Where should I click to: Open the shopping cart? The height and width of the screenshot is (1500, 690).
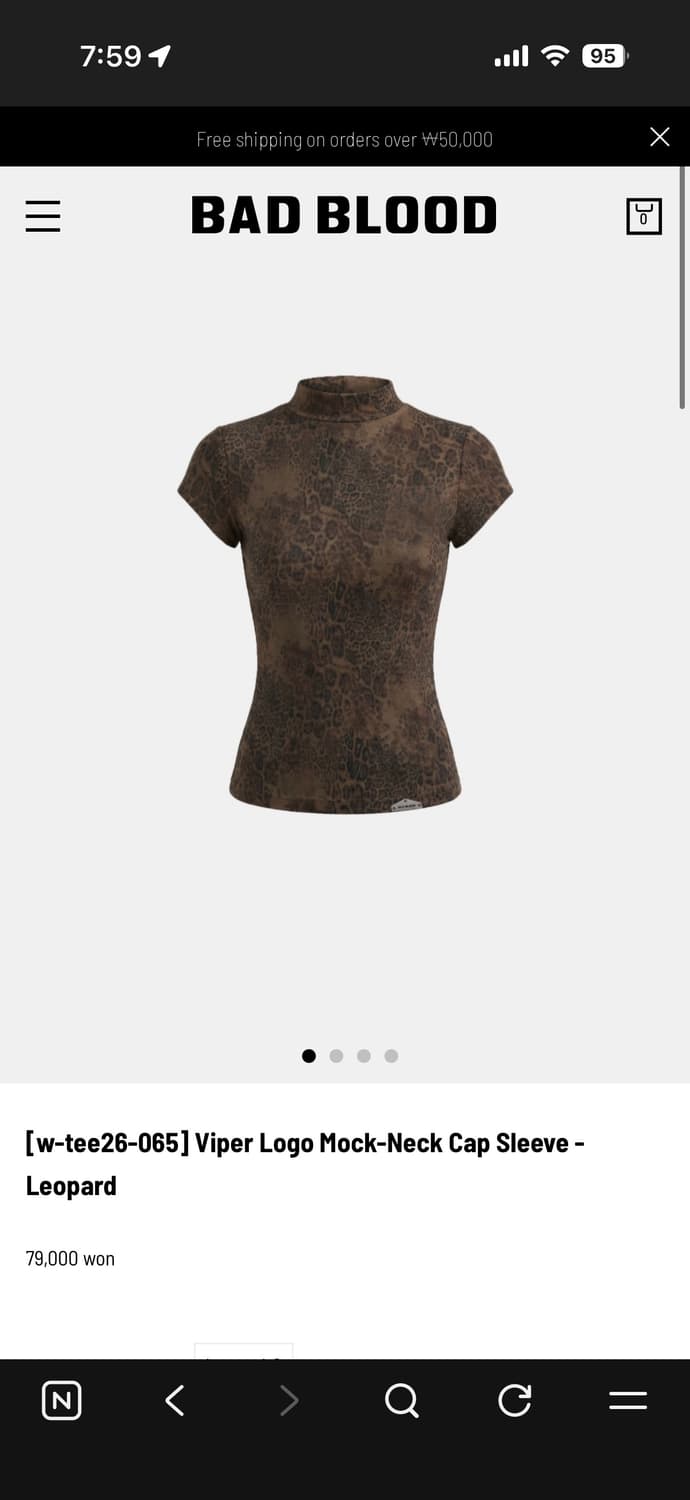pyautogui.click(x=644, y=216)
